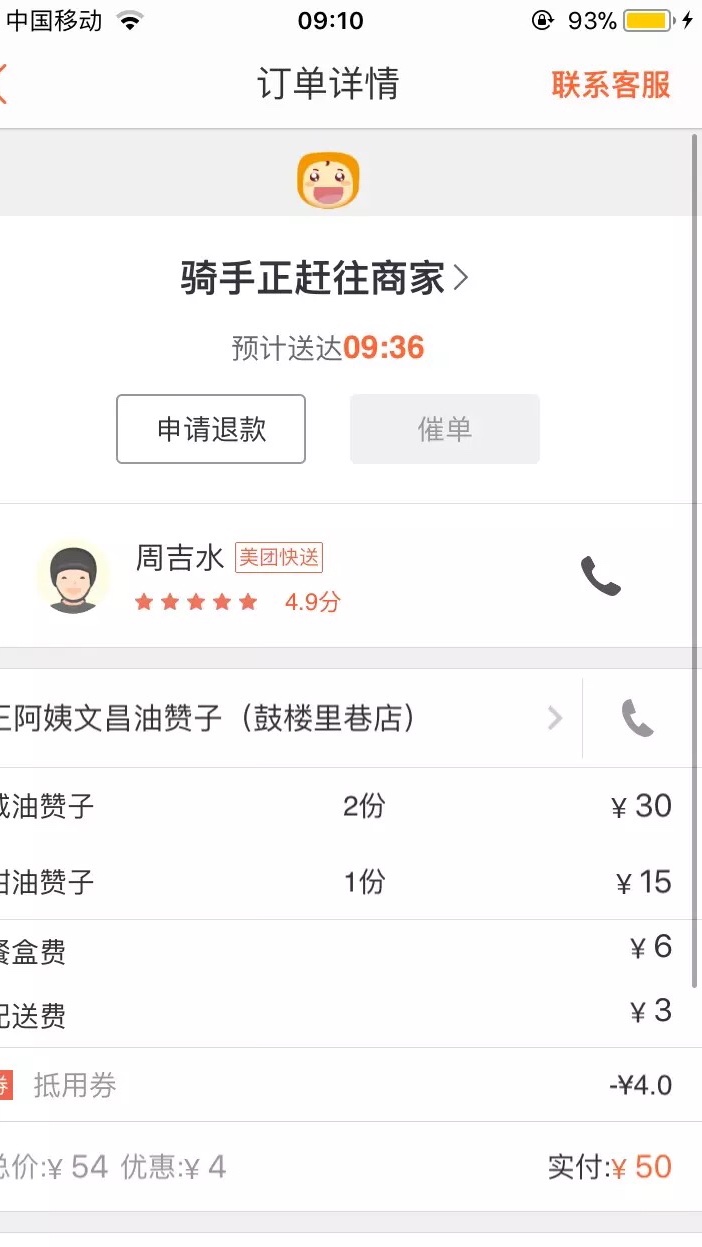Call rider 周吉水 with the phone icon
The image size is (702, 1247).
pyautogui.click(x=601, y=576)
